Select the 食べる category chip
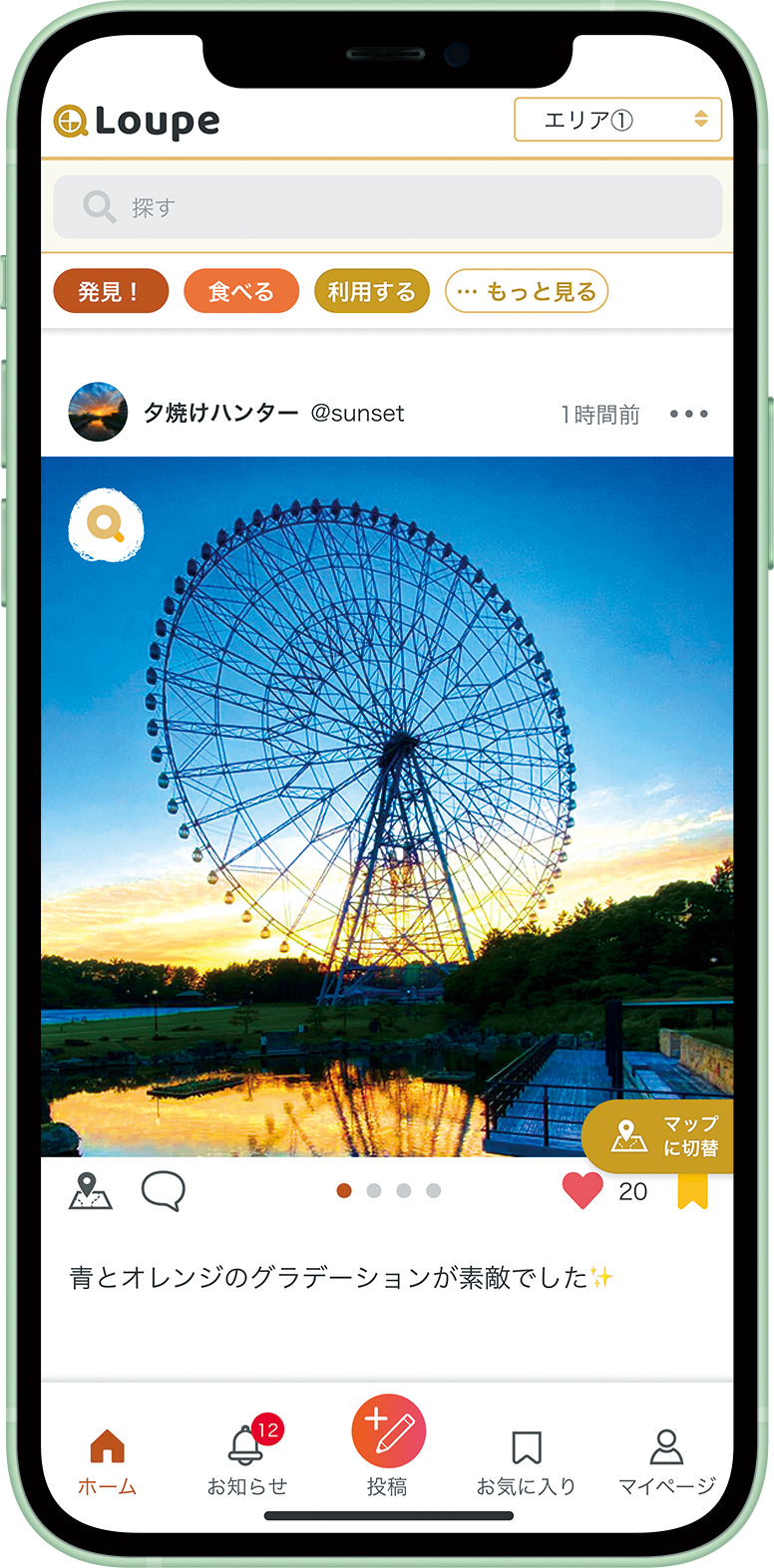Viewport: 774px width, 1568px height. (241, 291)
